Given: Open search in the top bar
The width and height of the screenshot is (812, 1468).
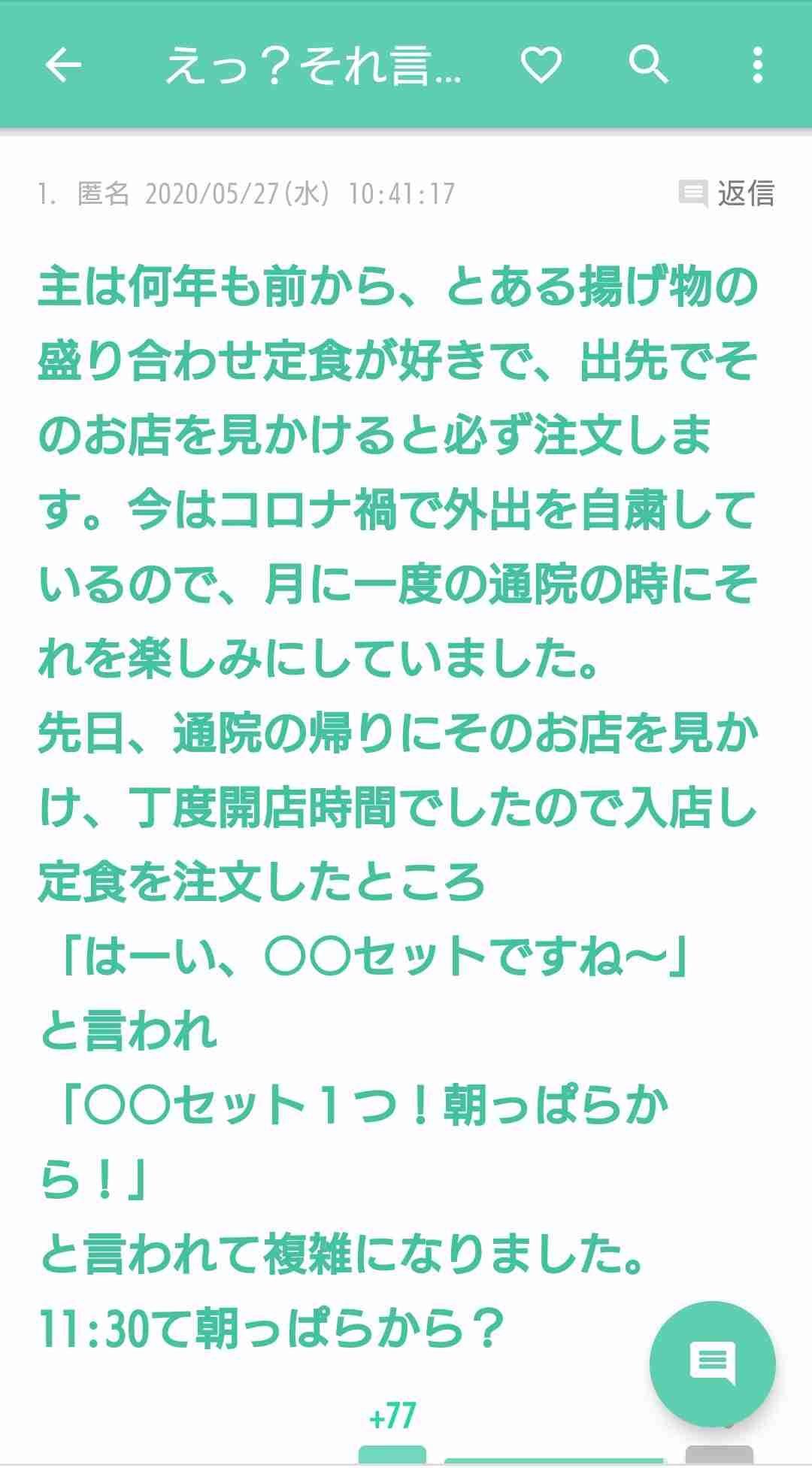Looking at the screenshot, I should [x=648, y=65].
